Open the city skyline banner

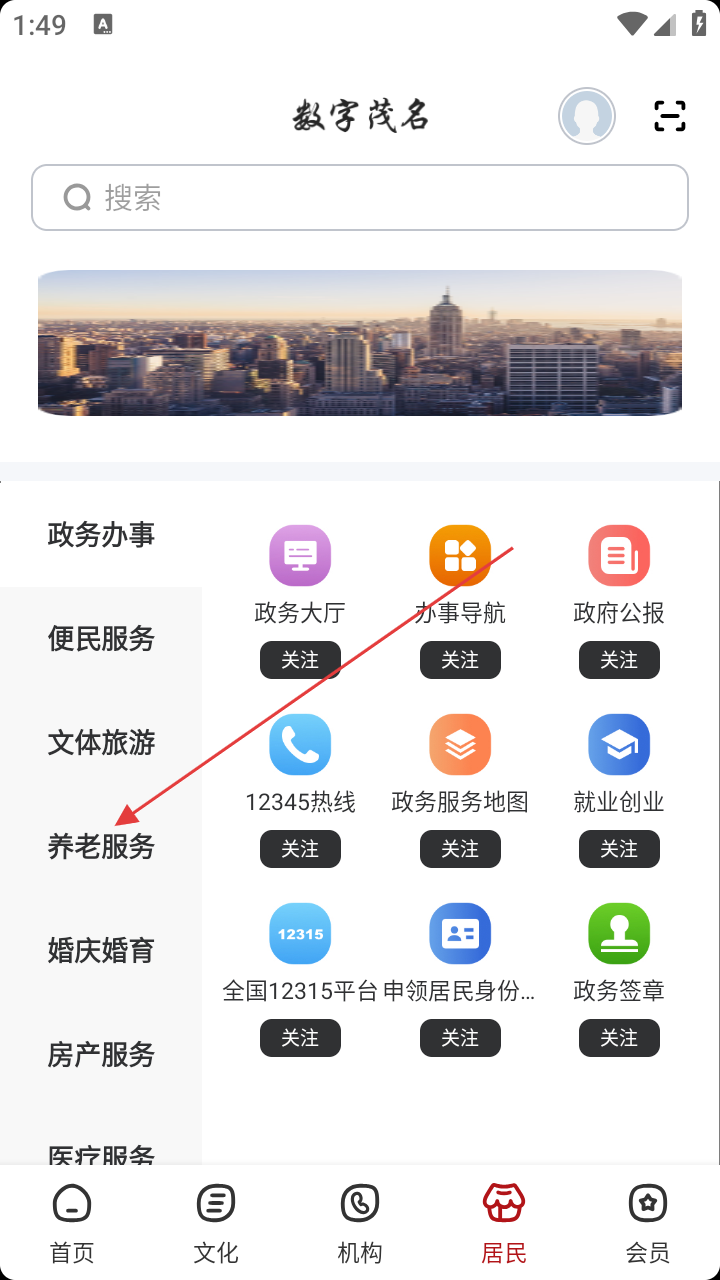360,343
